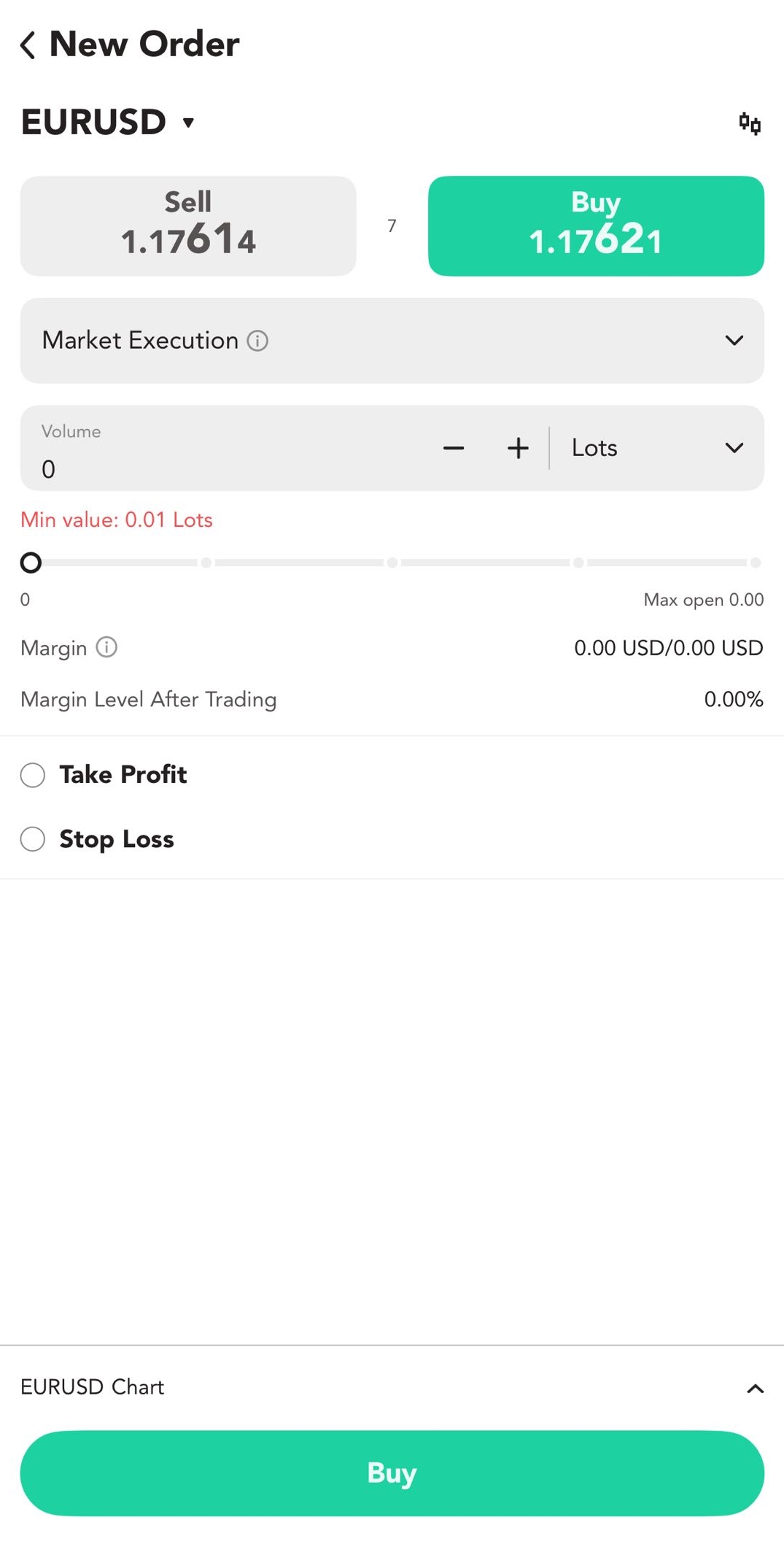The image size is (784, 1563).
Task: Tap the volume slider track
Action: (x=392, y=563)
